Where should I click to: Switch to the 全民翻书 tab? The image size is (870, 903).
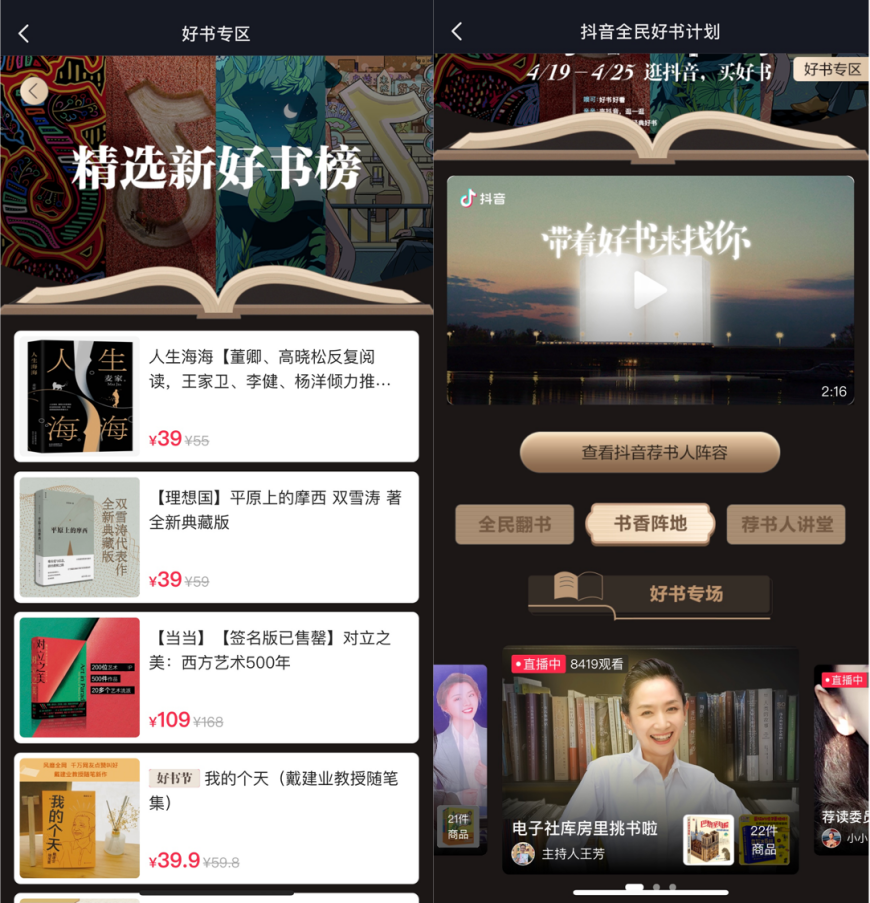[x=514, y=524]
